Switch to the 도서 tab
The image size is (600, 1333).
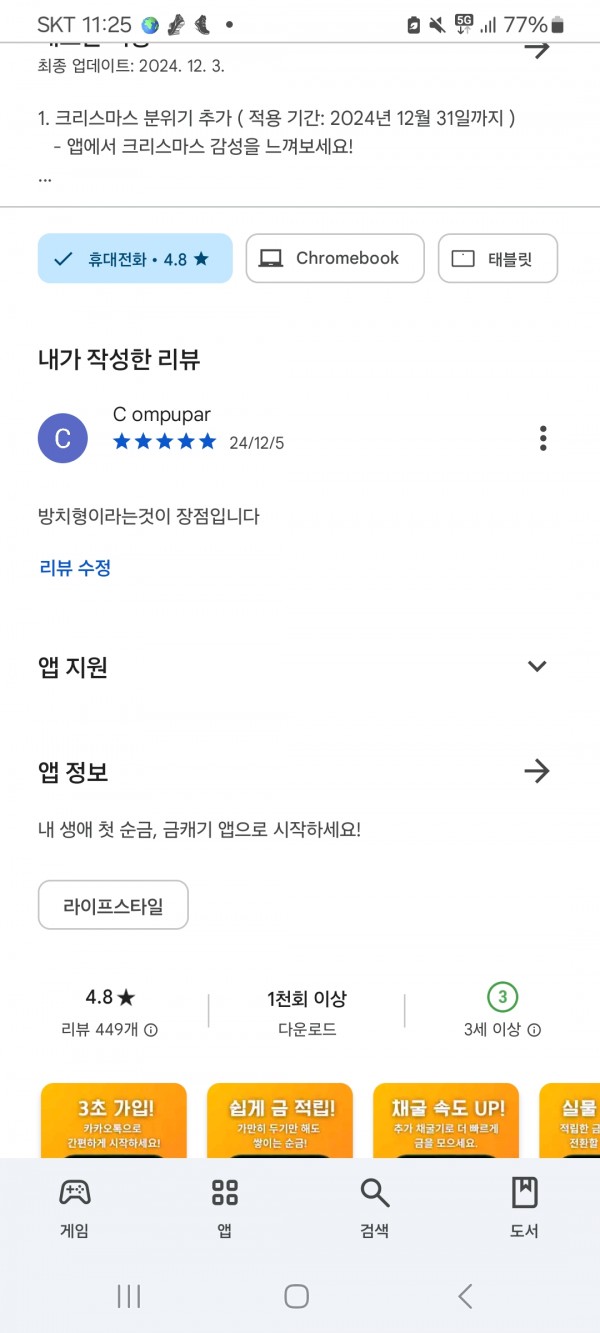(x=524, y=1207)
